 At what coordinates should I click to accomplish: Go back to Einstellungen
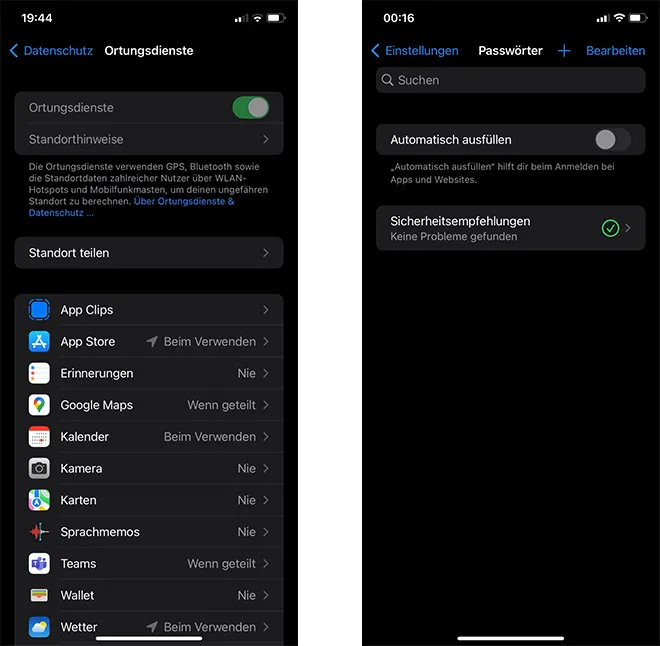tap(414, 50)
